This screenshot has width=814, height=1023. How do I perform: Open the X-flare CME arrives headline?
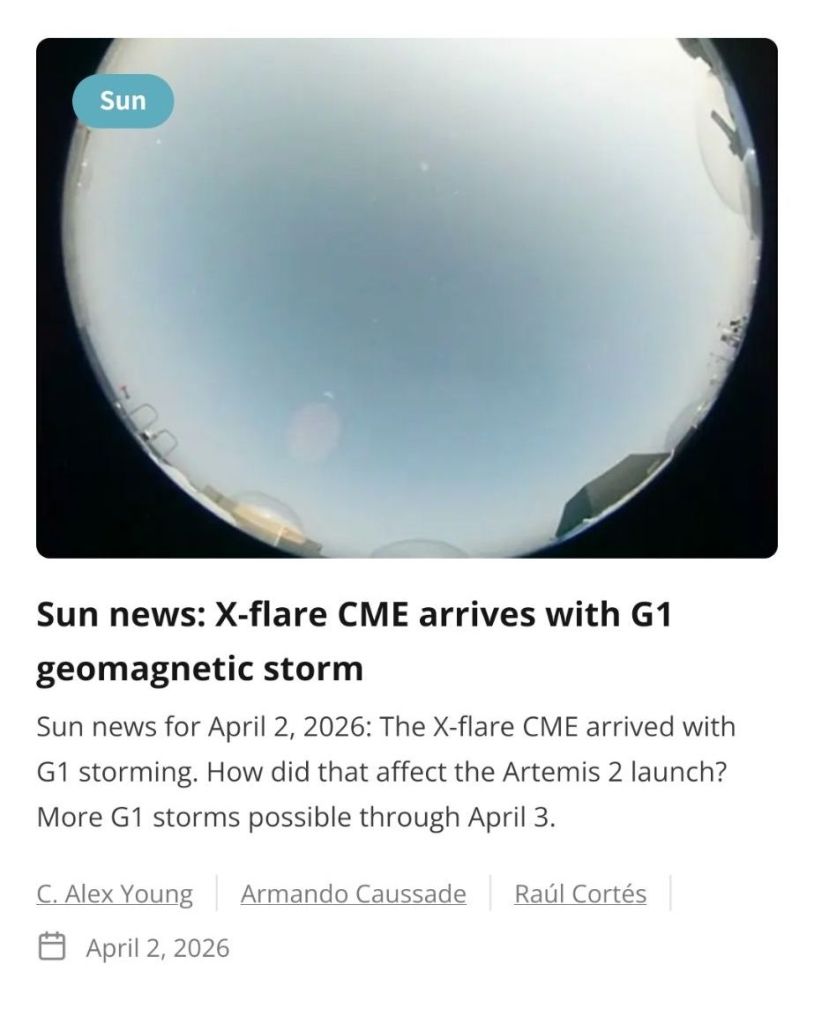coord(353,640)
